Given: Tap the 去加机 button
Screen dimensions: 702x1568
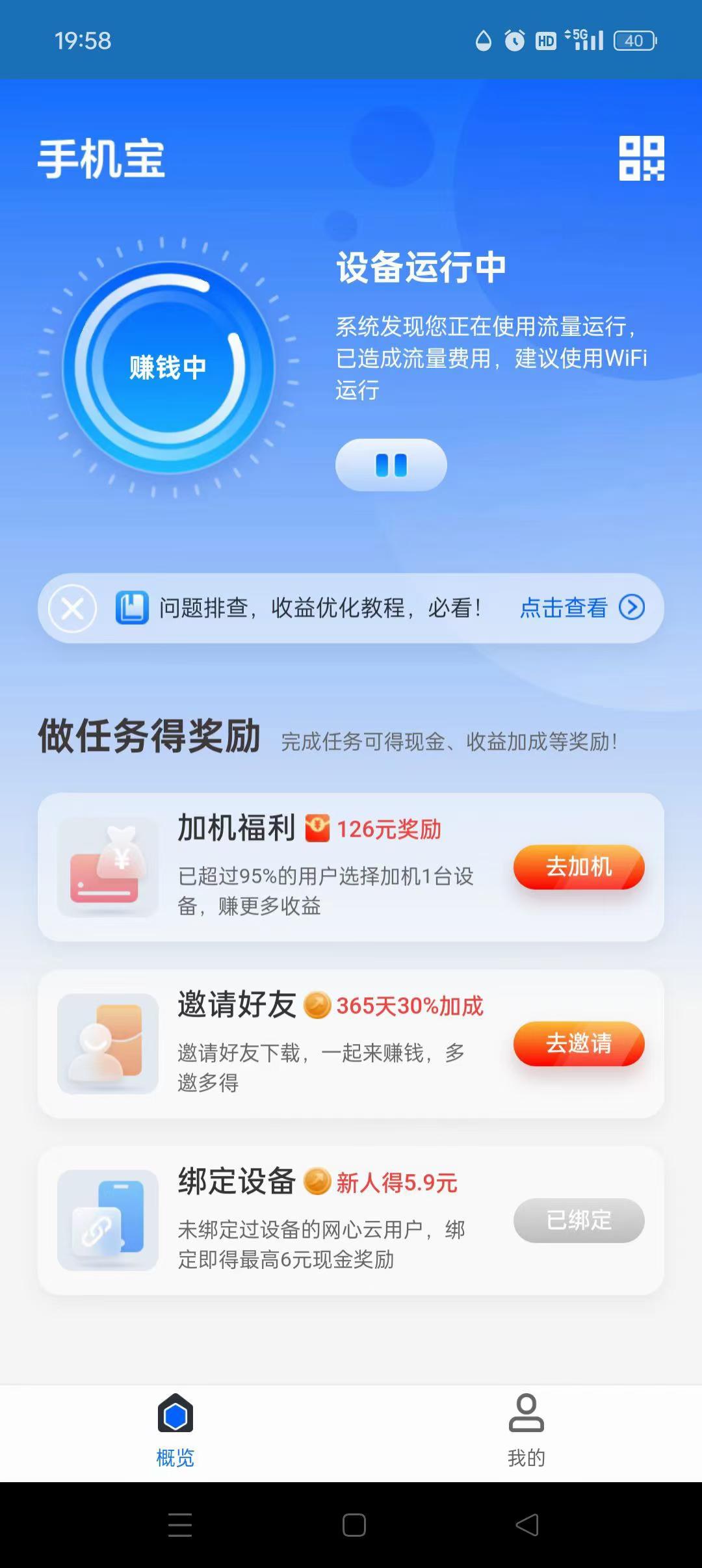Looking at the screenshot, I should [579, 867].
